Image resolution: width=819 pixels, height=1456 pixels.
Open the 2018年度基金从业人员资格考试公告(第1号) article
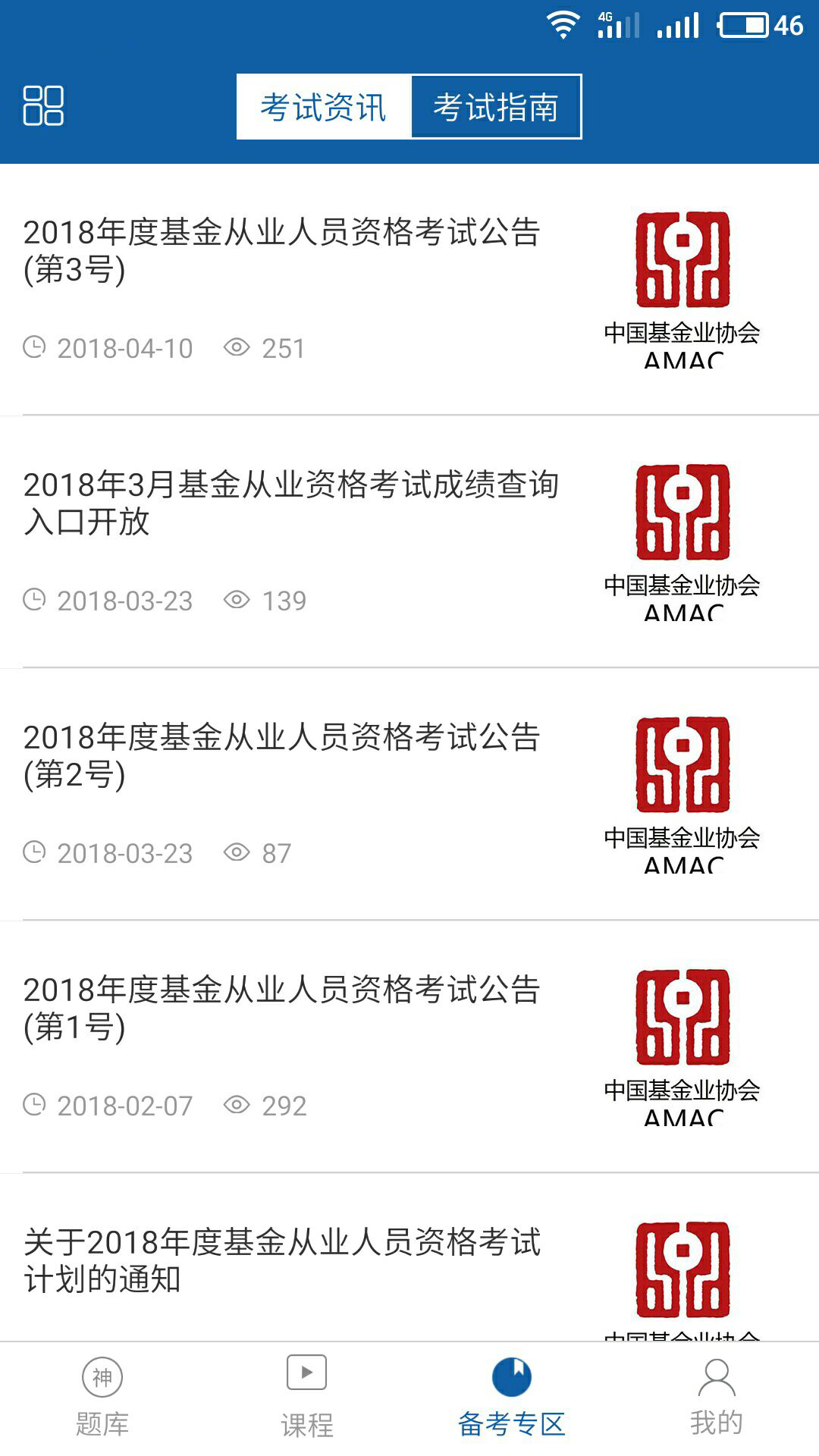tap(281, 1009)
